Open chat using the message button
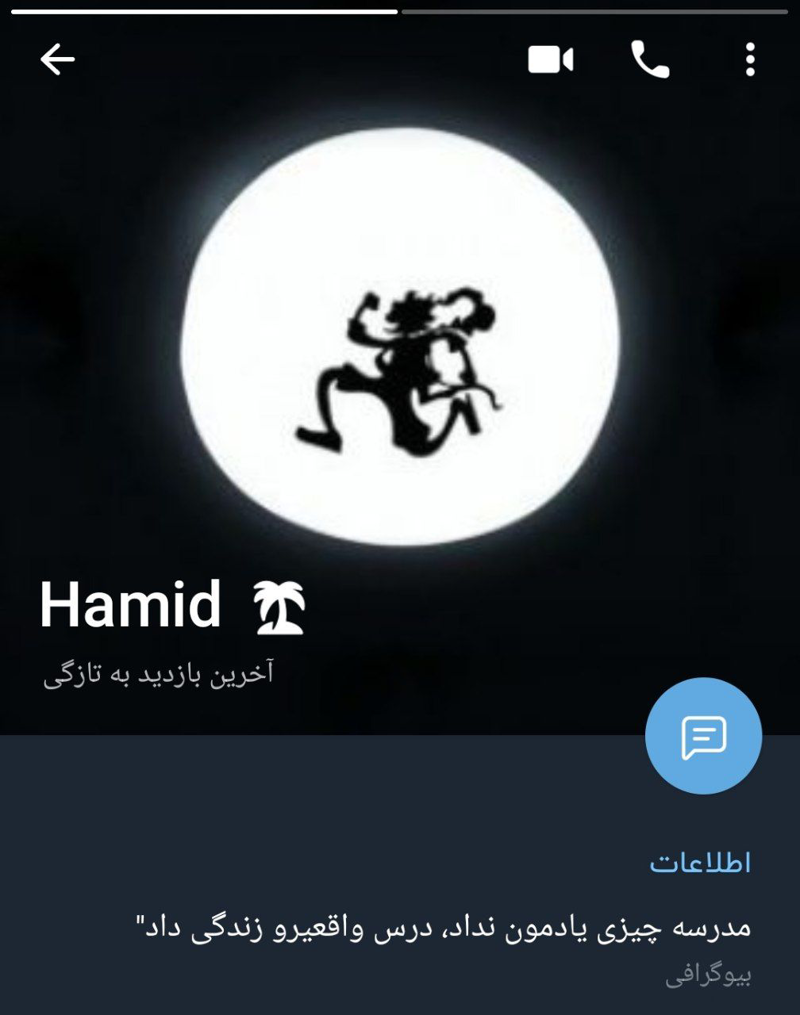This screenshot has height=1015, width=800. tap(703, 737)
